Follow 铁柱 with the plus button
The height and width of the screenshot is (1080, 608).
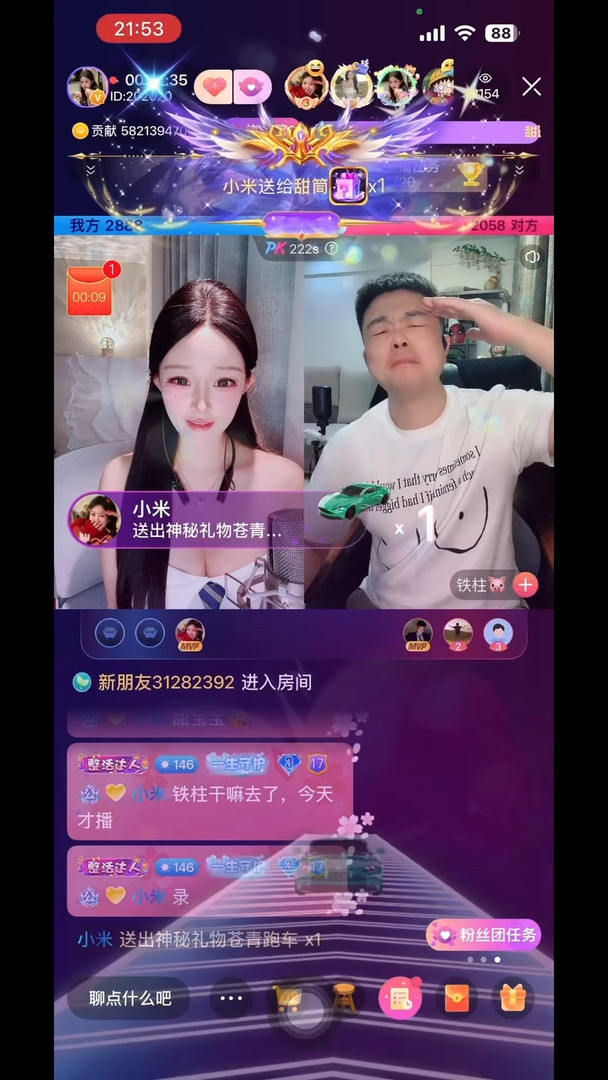tap(526, 585)
